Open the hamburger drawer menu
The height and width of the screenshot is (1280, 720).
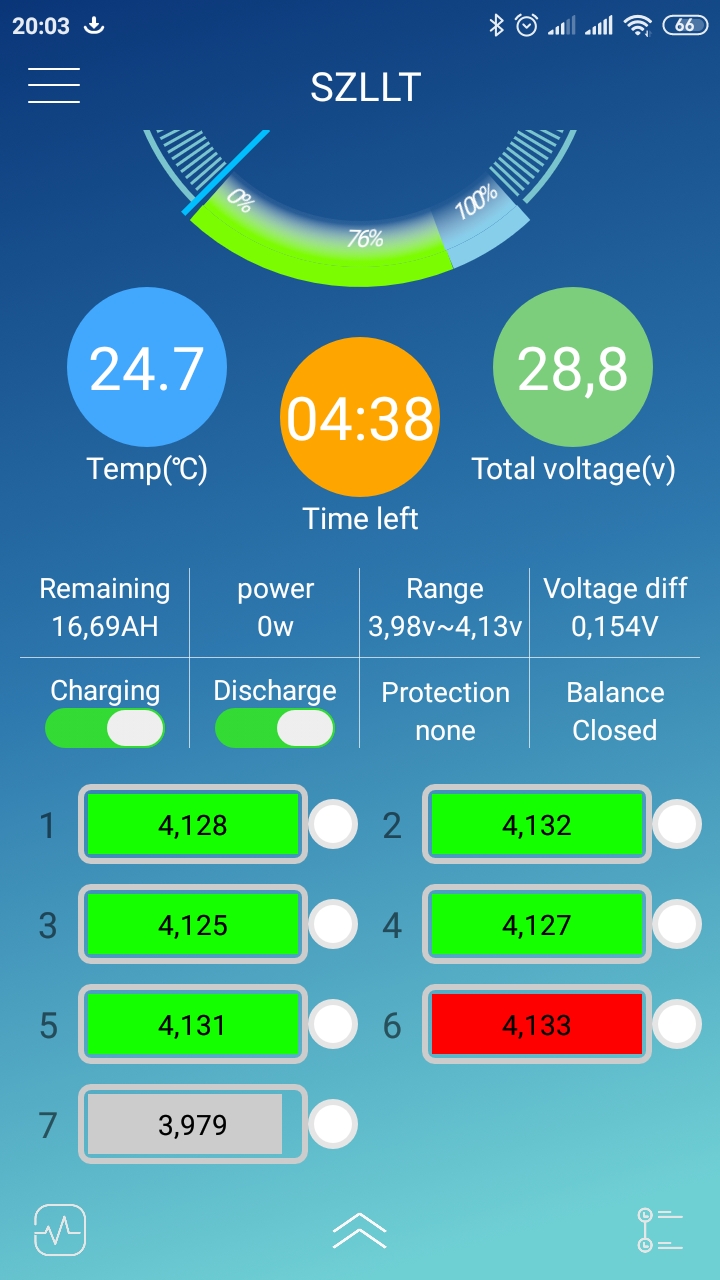pyautogui.click(x=54, y=86)
